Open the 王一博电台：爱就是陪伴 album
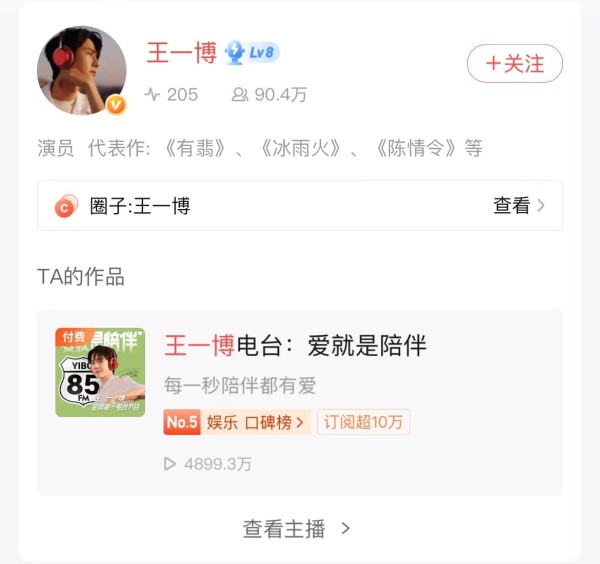Screen dimensions: 600x564 [295, 346]
